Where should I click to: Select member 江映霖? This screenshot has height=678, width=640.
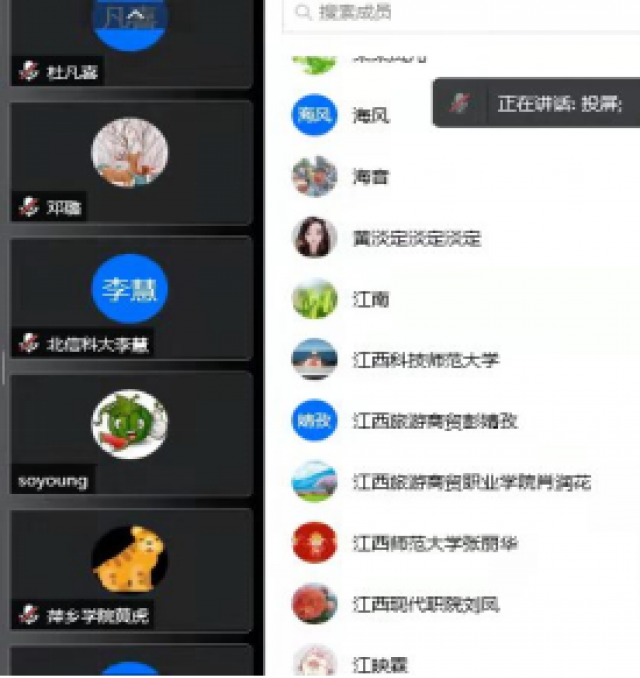click(x=380, y=664)
